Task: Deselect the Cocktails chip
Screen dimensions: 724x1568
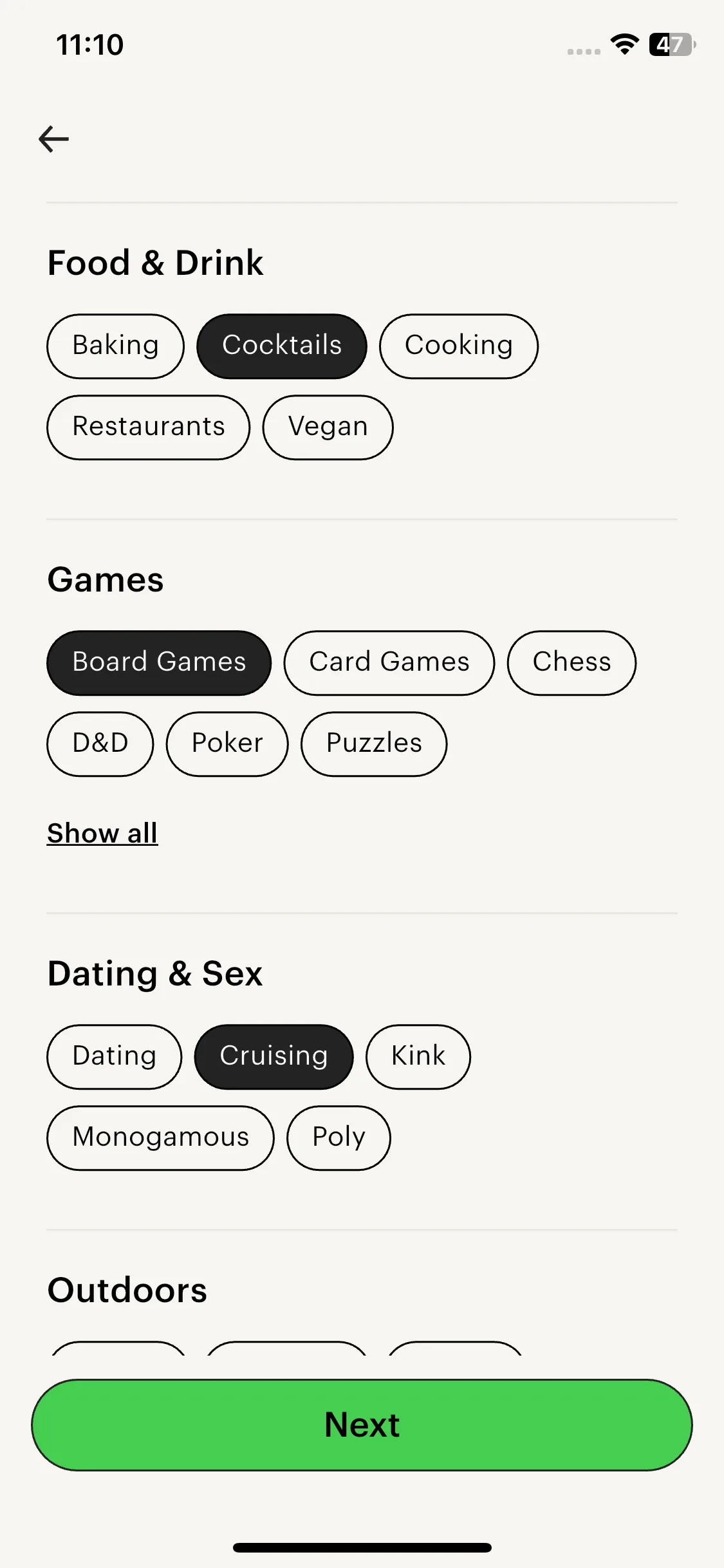Action: pyautogui.click(x=282, y=346)
